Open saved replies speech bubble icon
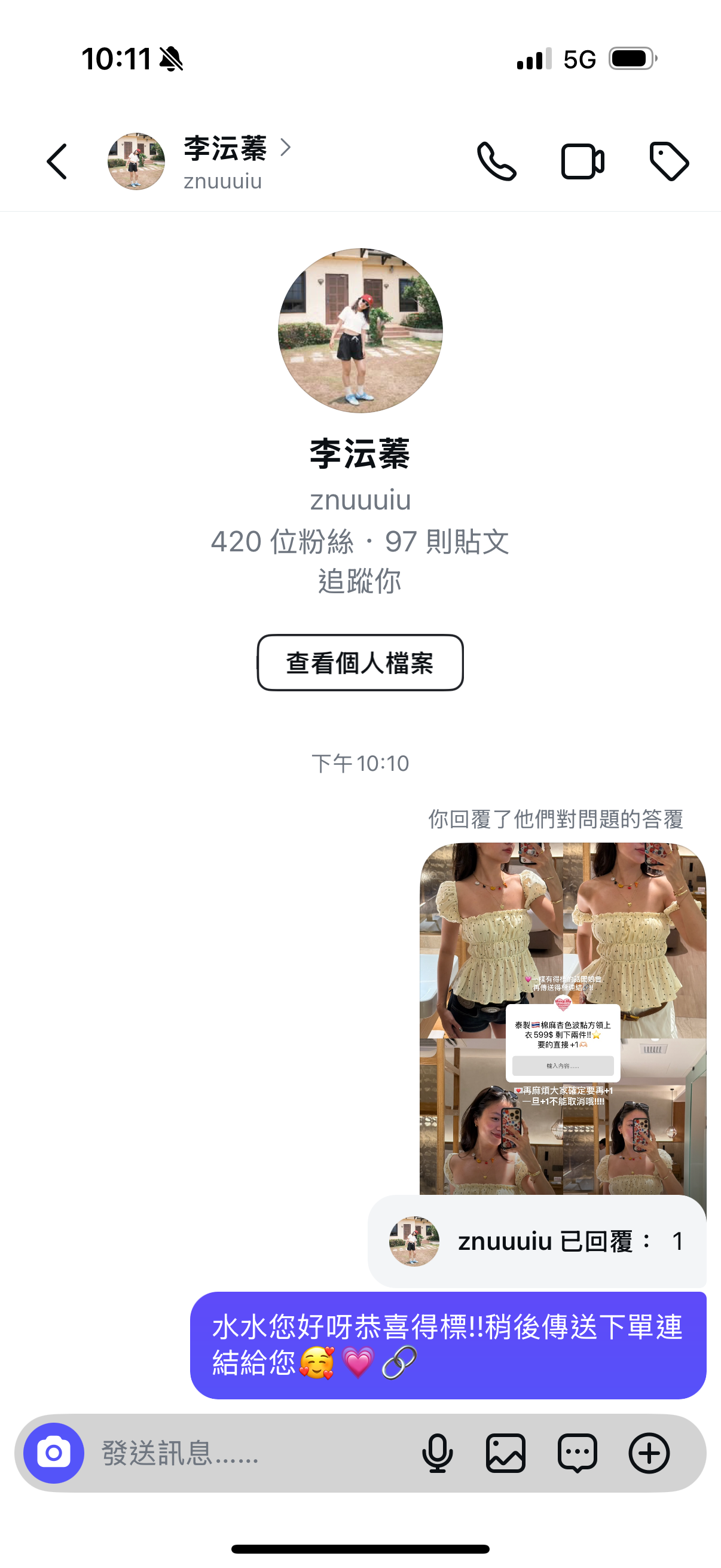 coord(577,1453)
